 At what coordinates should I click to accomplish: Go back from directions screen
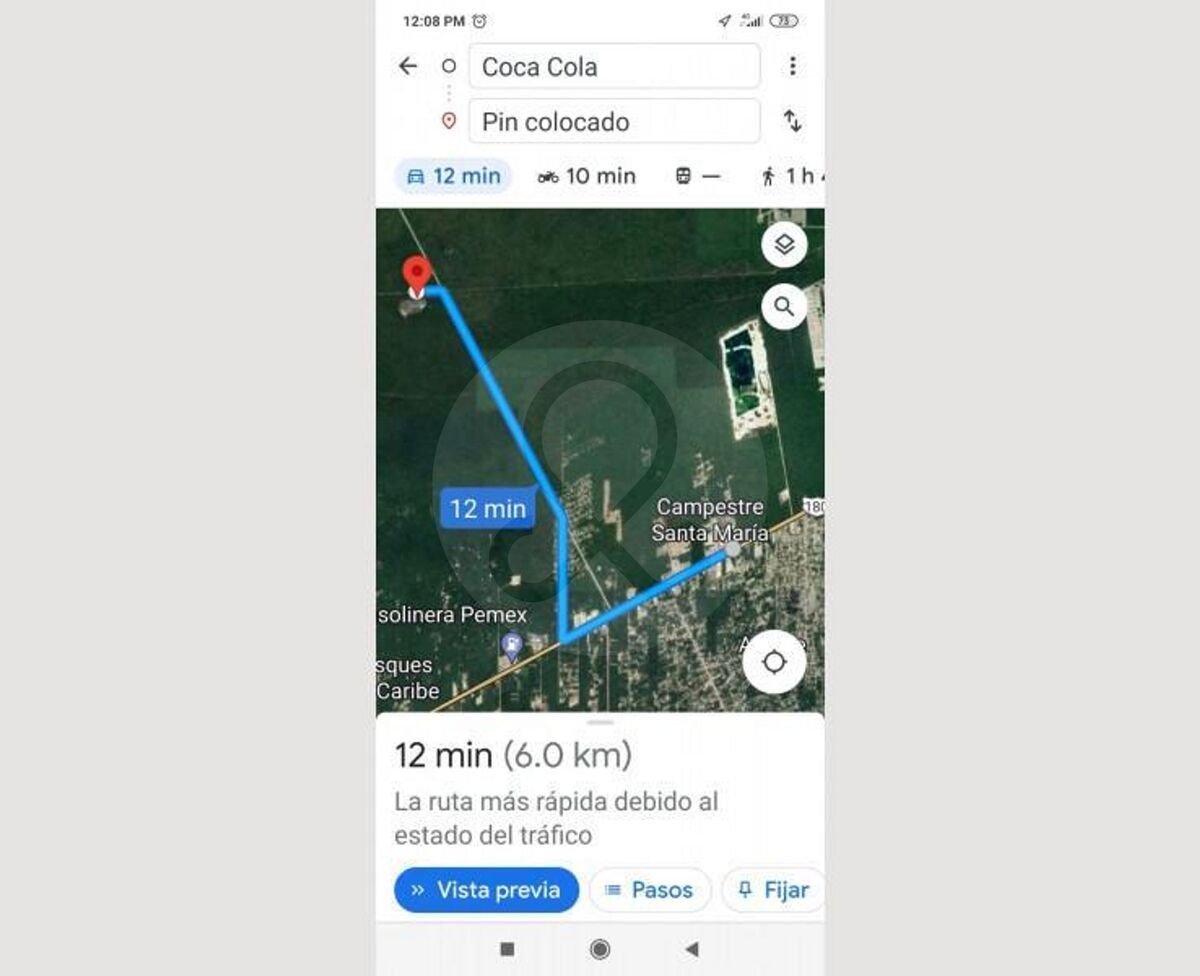click(x=407, y=66)
